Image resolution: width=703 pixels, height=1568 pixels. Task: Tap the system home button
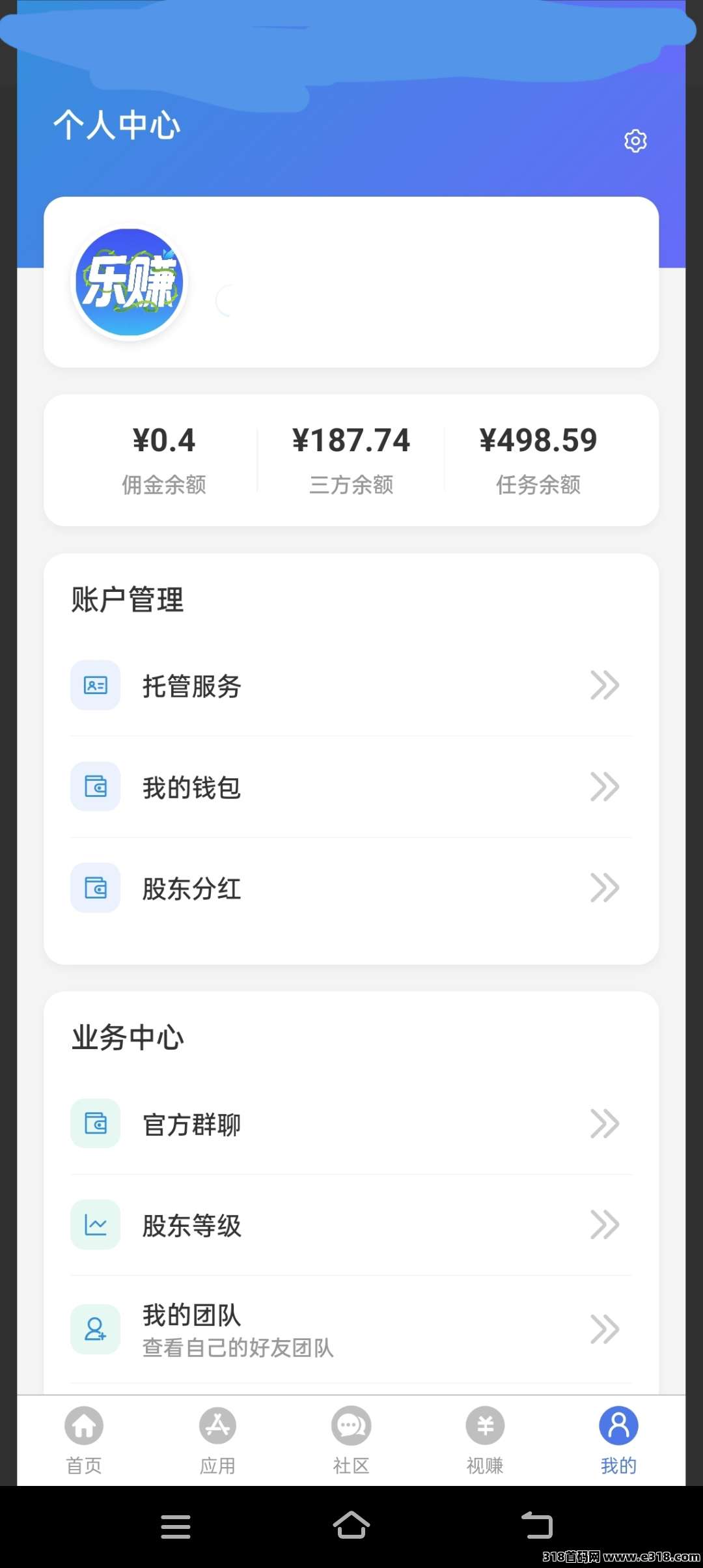[x=351, y=1526]
